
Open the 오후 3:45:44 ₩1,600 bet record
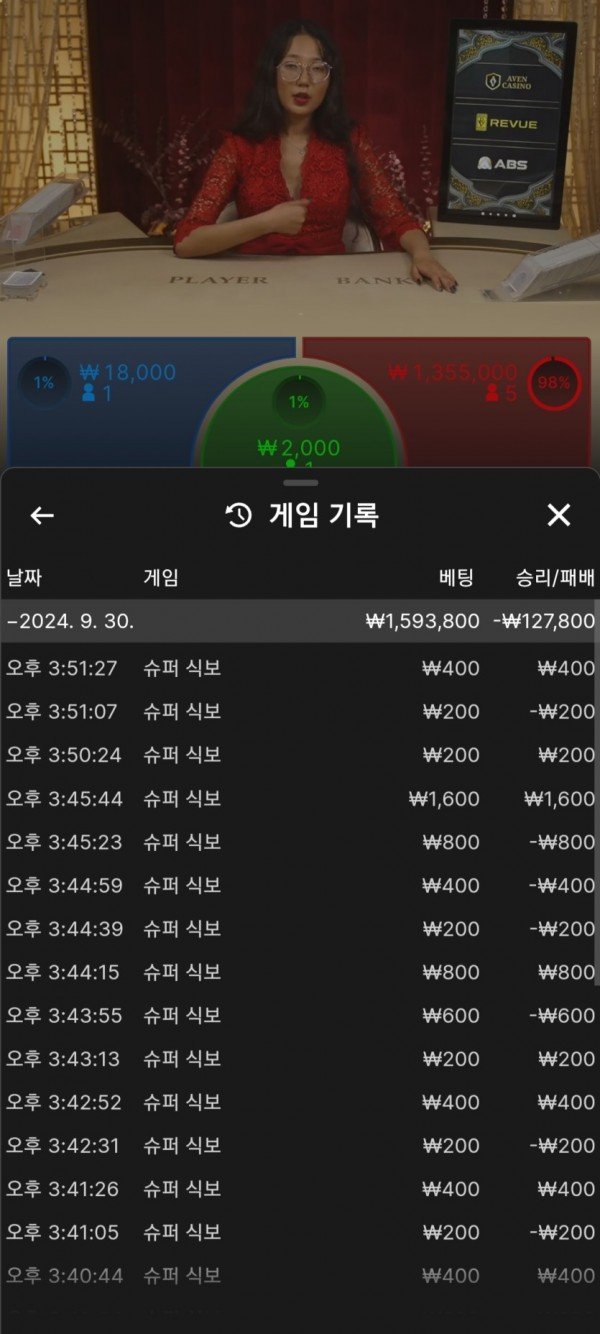coord(300,799)
